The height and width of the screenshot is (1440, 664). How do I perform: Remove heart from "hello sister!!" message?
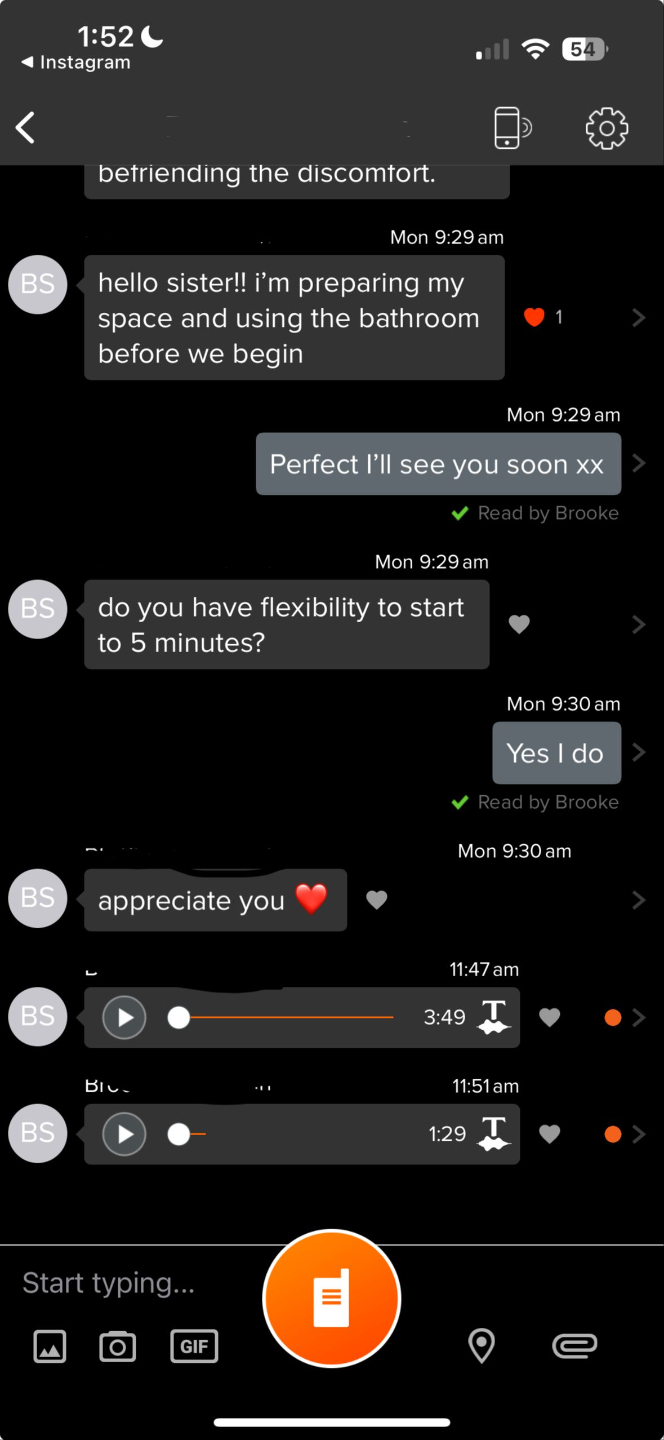point(534,317)
